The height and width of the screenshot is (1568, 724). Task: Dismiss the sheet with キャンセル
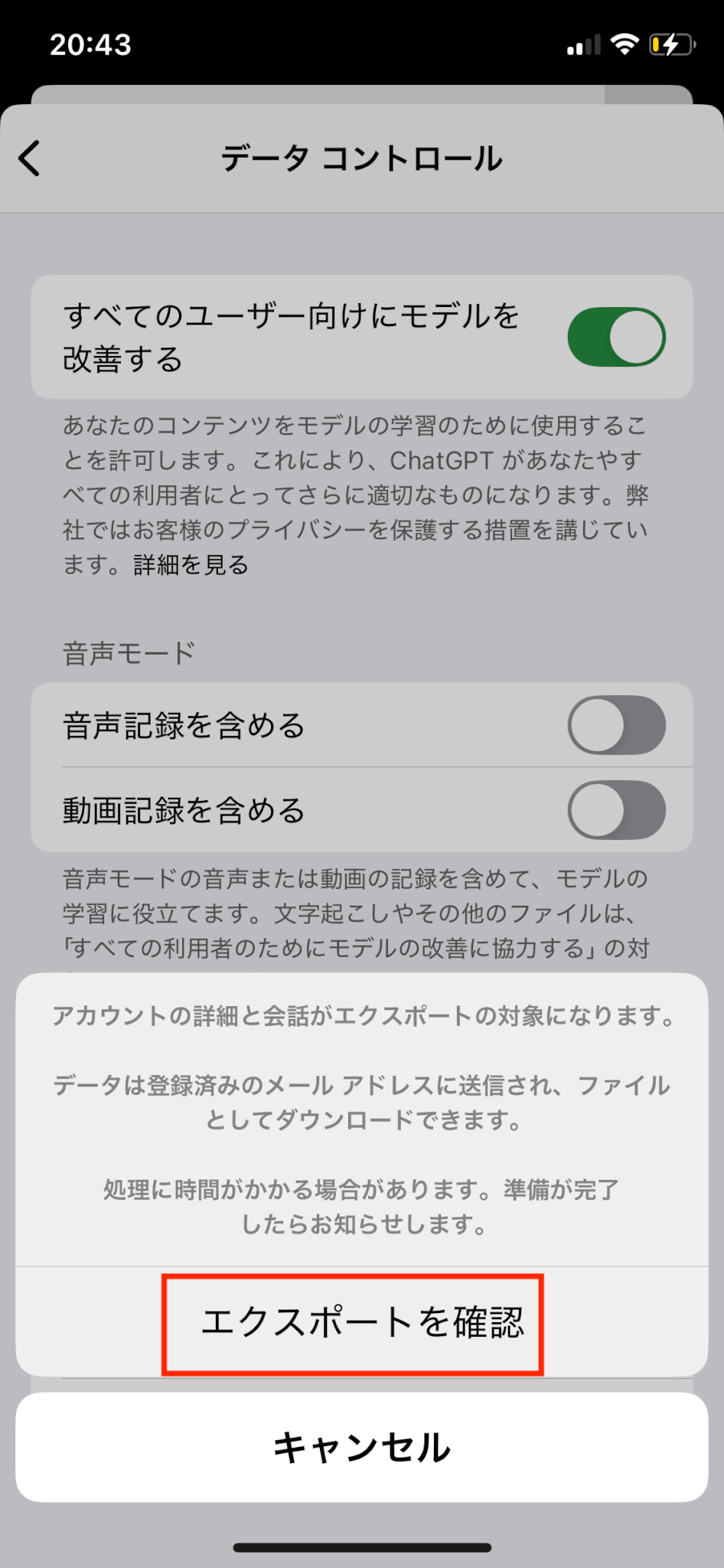[x=361, y=1447]
